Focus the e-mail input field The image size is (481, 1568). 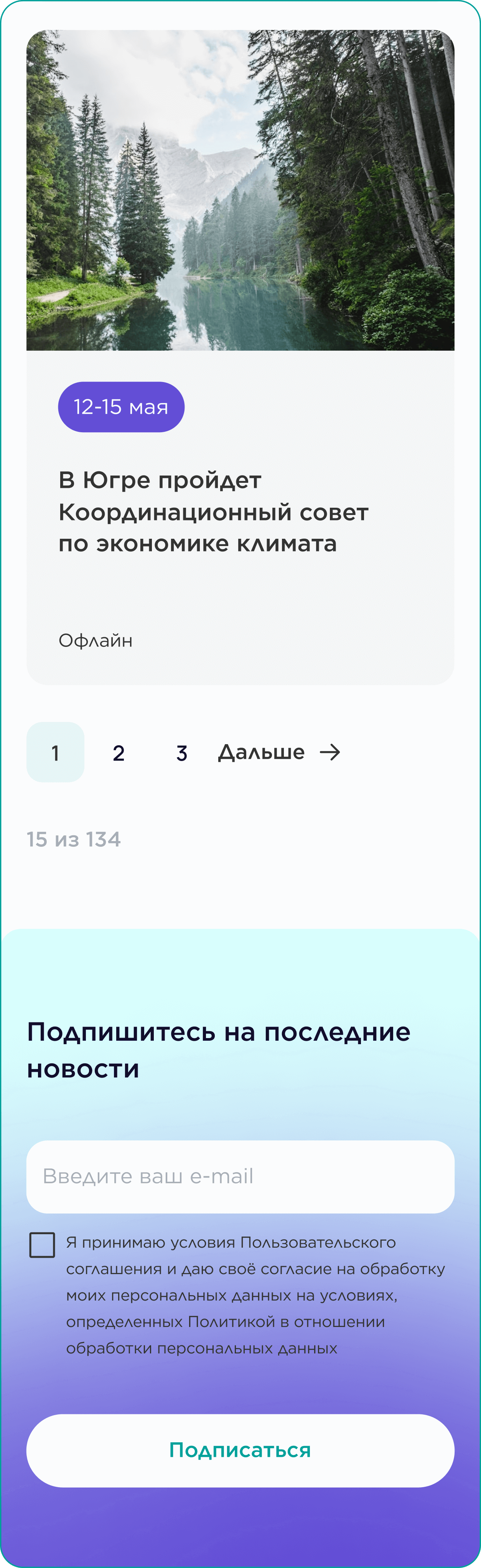240,1177
